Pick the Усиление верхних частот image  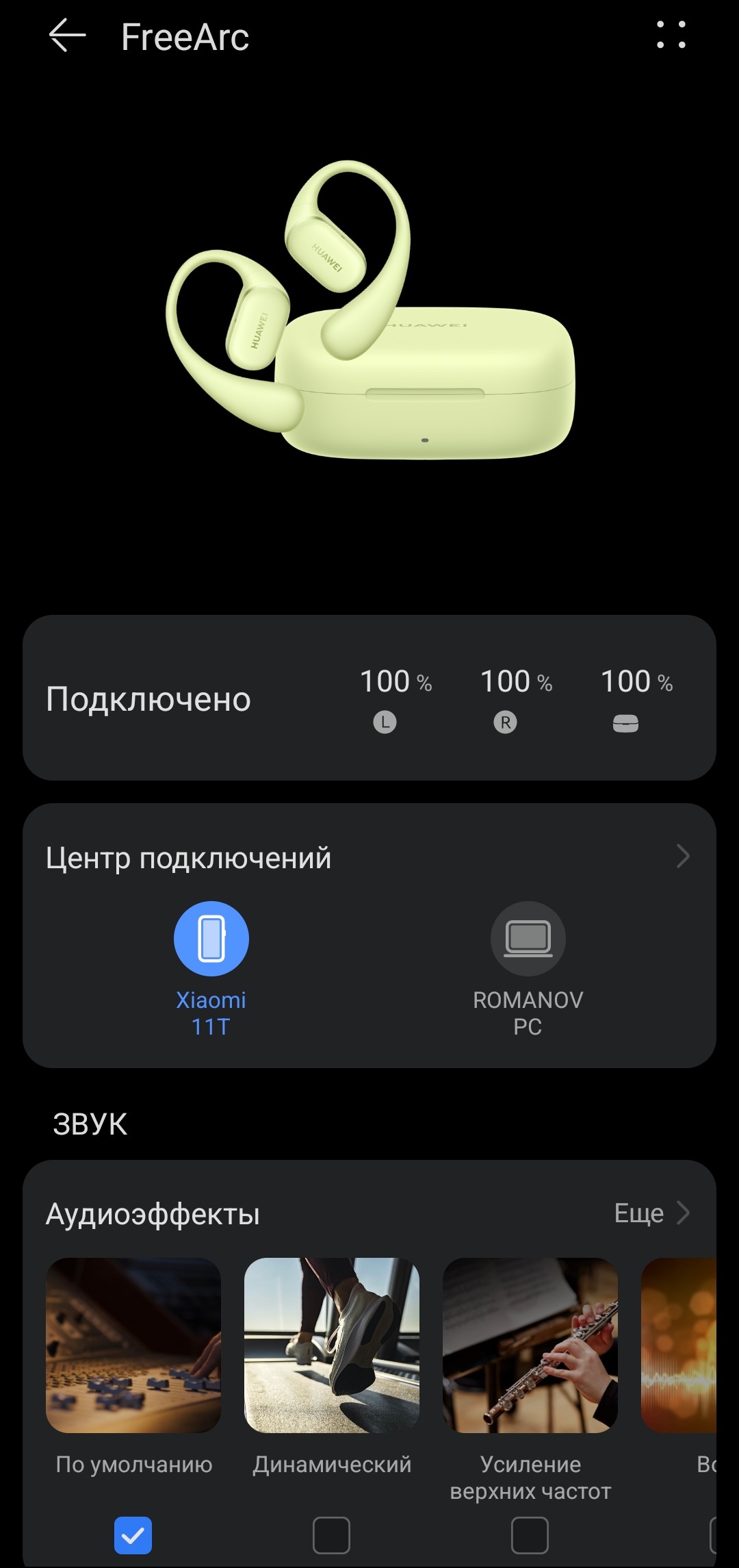[530, 1345]
